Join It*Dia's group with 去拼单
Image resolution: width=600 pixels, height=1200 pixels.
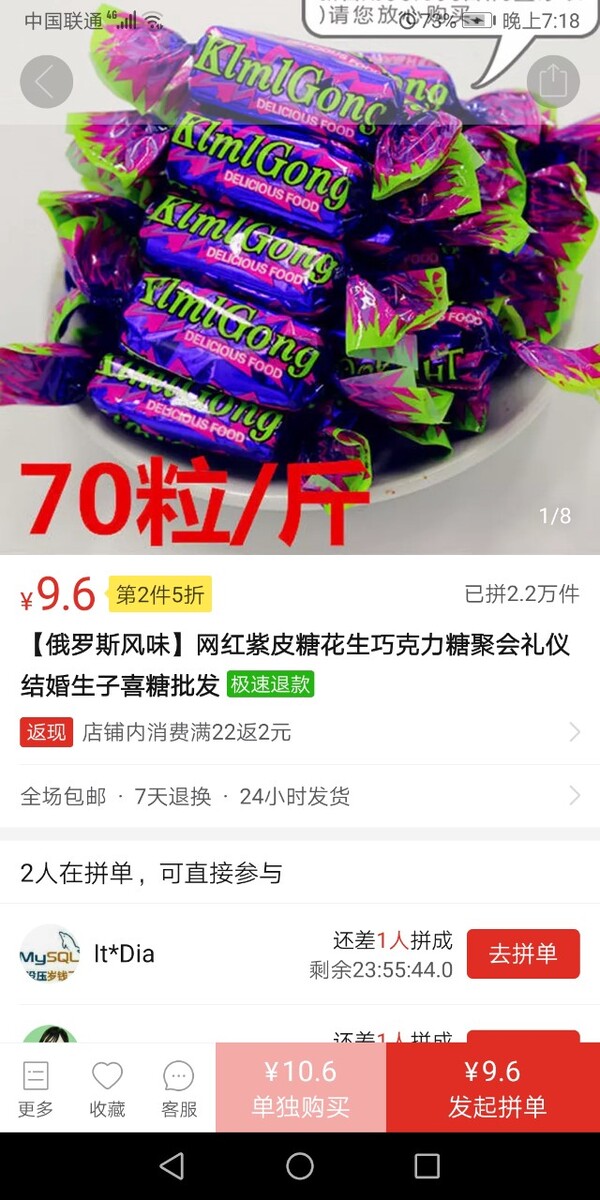(522, 953)
